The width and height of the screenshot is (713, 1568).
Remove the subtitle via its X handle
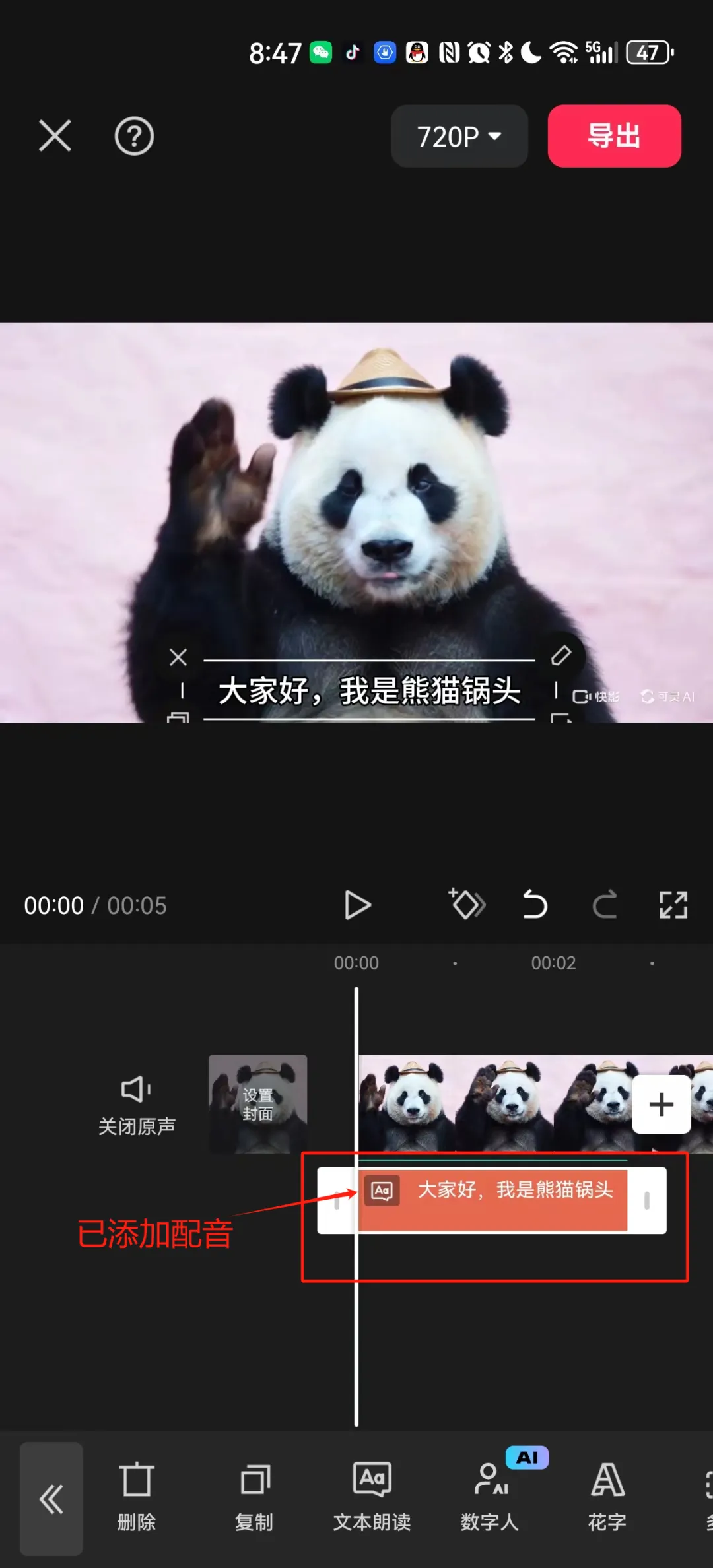178,657
